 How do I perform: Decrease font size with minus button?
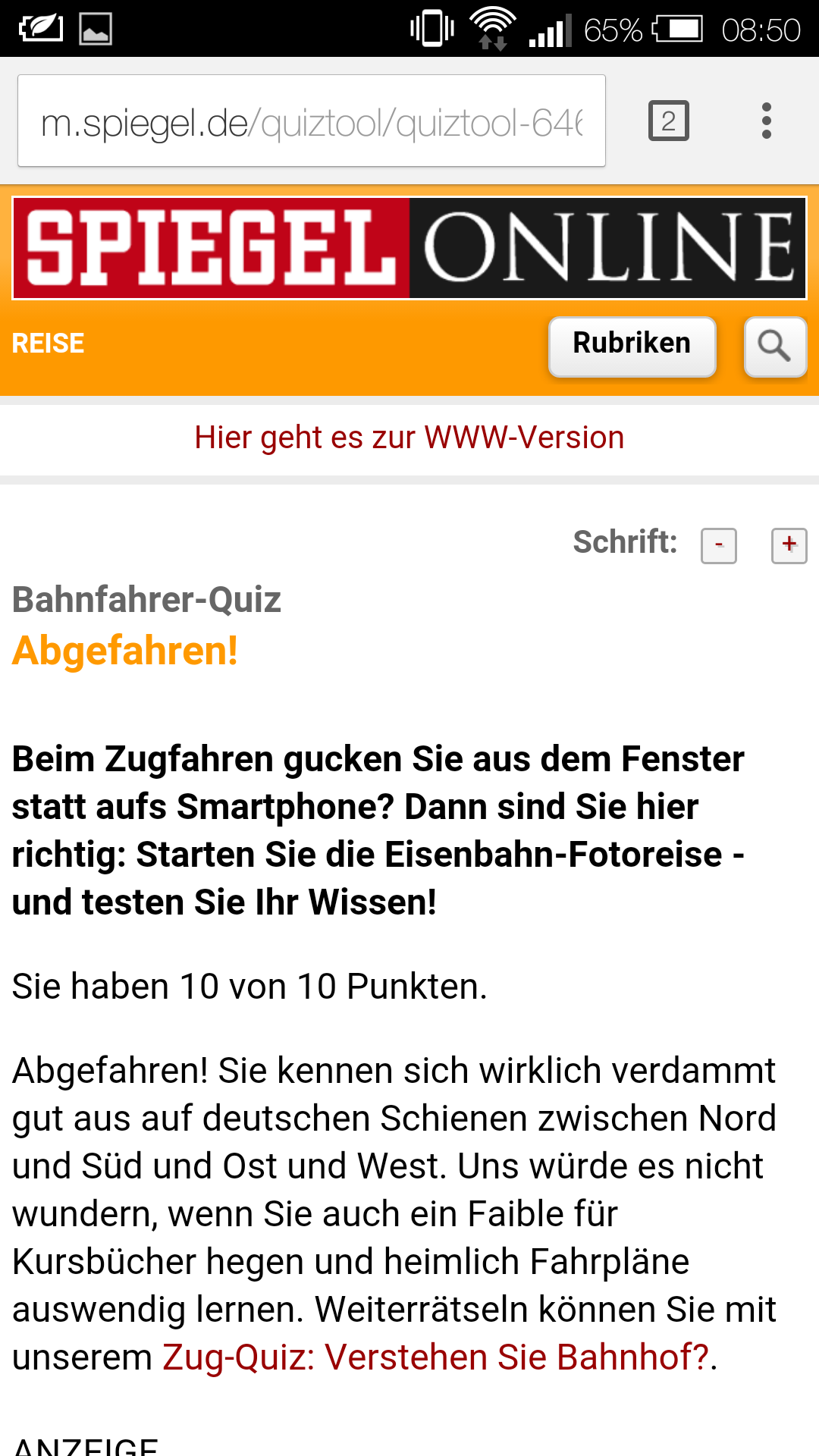point(718,545)
